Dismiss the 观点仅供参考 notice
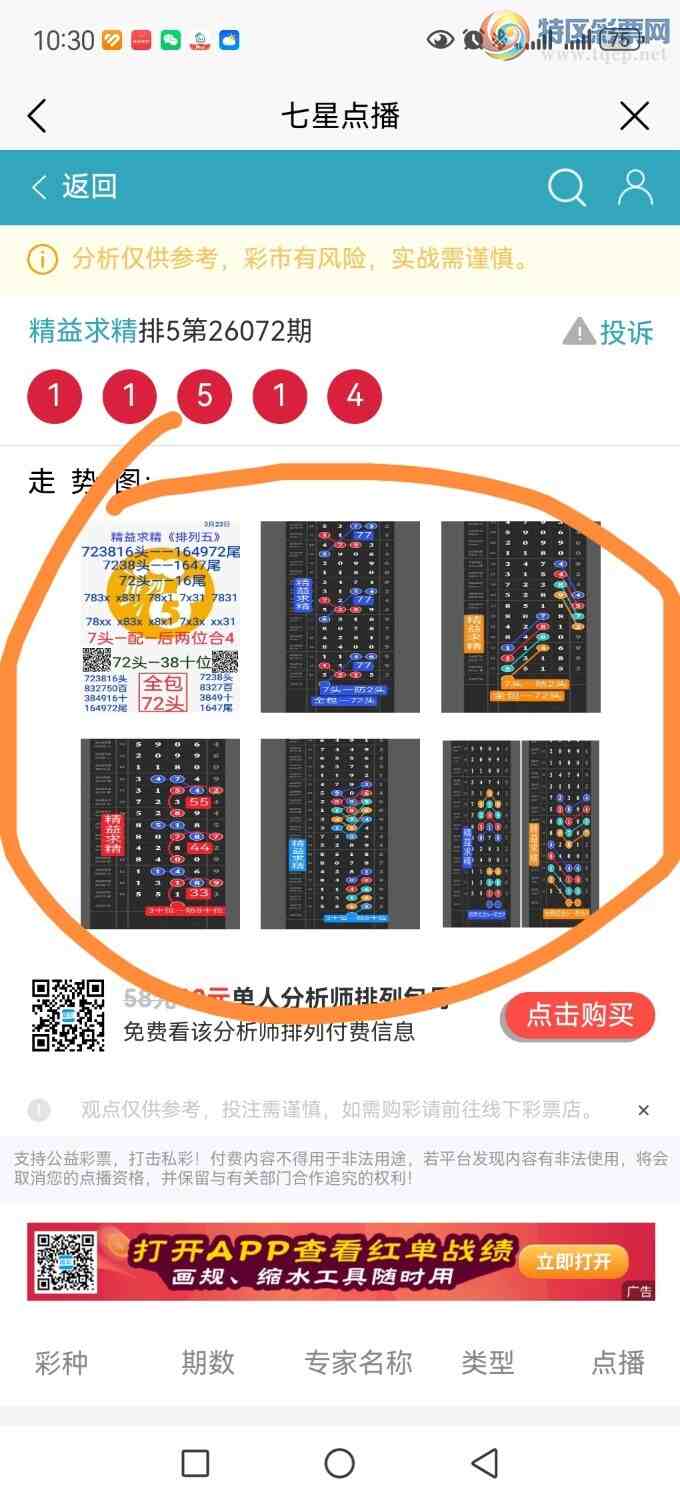 [x=643, y=1110]
